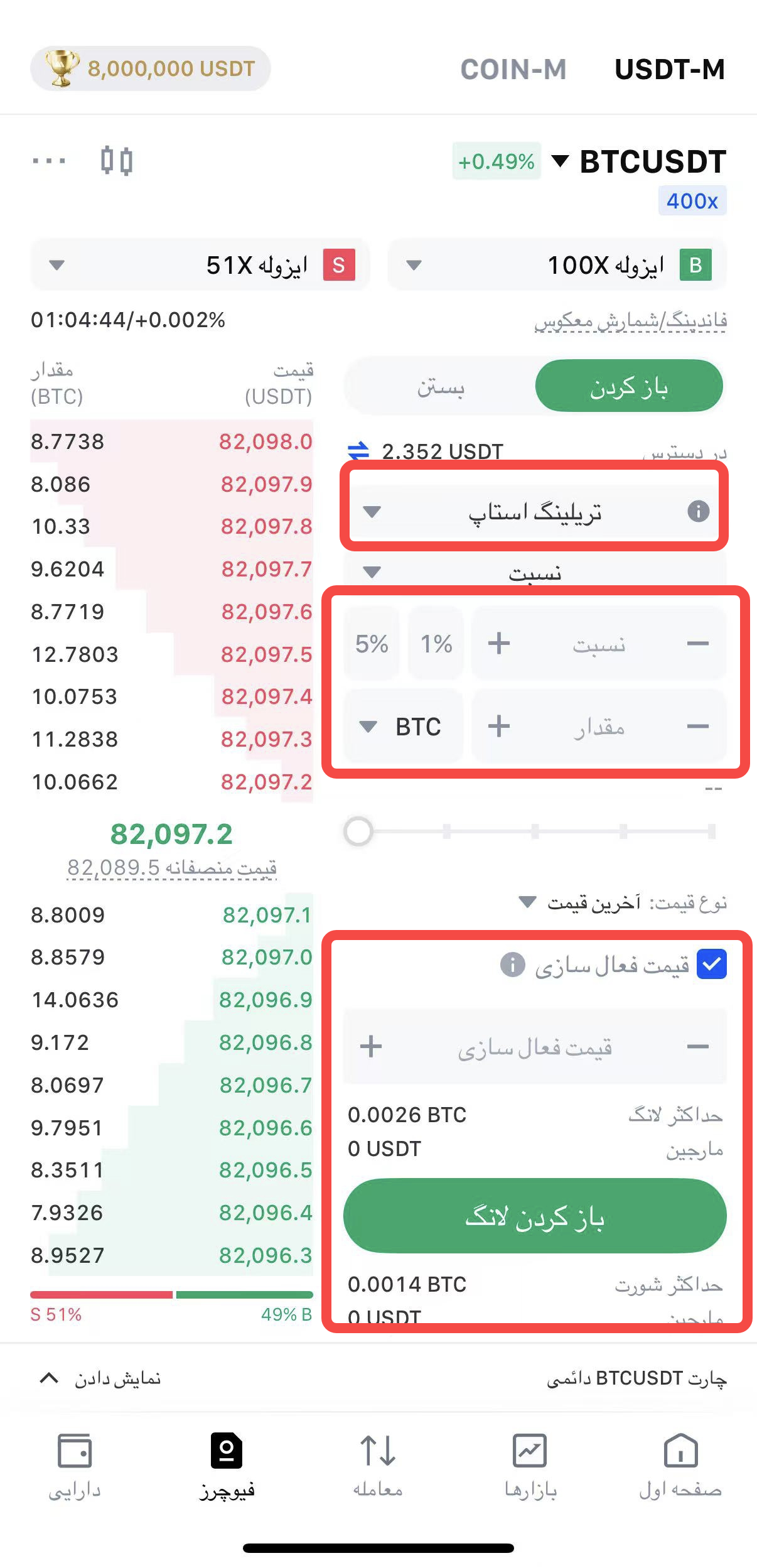
Task: Open the تریلینگ استاپ order type dropdown
Action: tap(534, 512)
